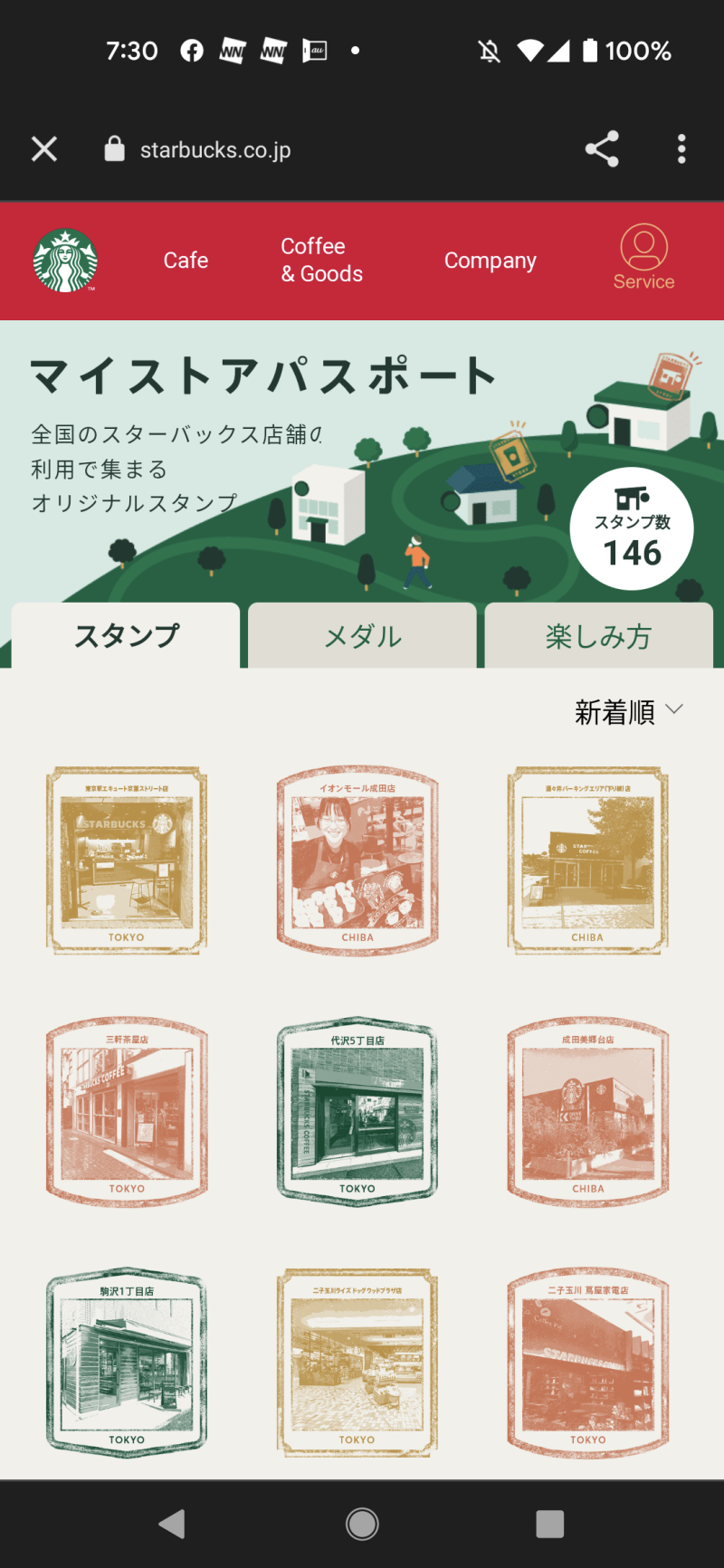
Task: Close the starbucks.co.jp browser tab
Action: [44, 149]
